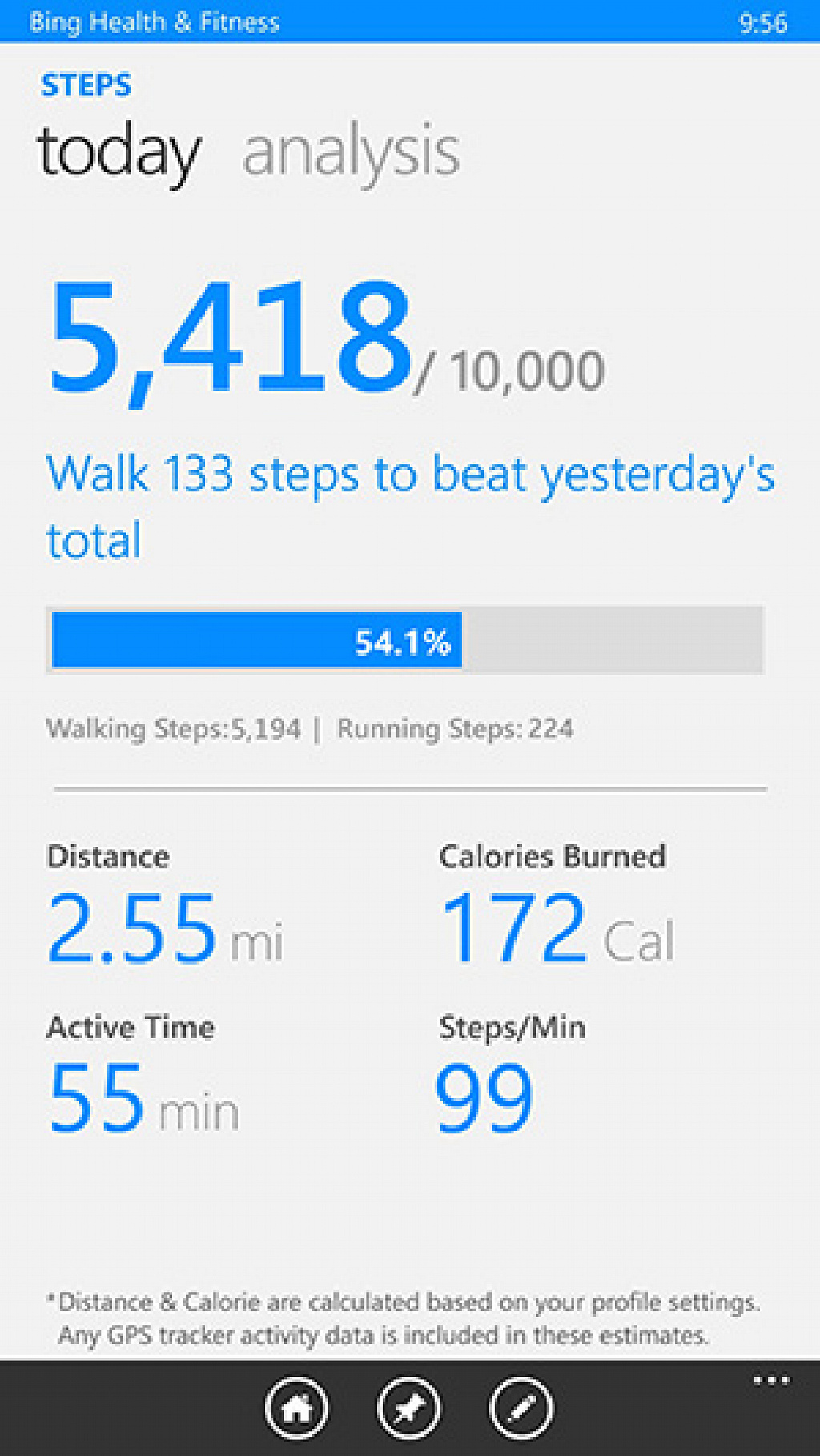Switch to the analysis tab
Image resolution: width=820 pixels, height=1456 pixels.
pos(351,152)
